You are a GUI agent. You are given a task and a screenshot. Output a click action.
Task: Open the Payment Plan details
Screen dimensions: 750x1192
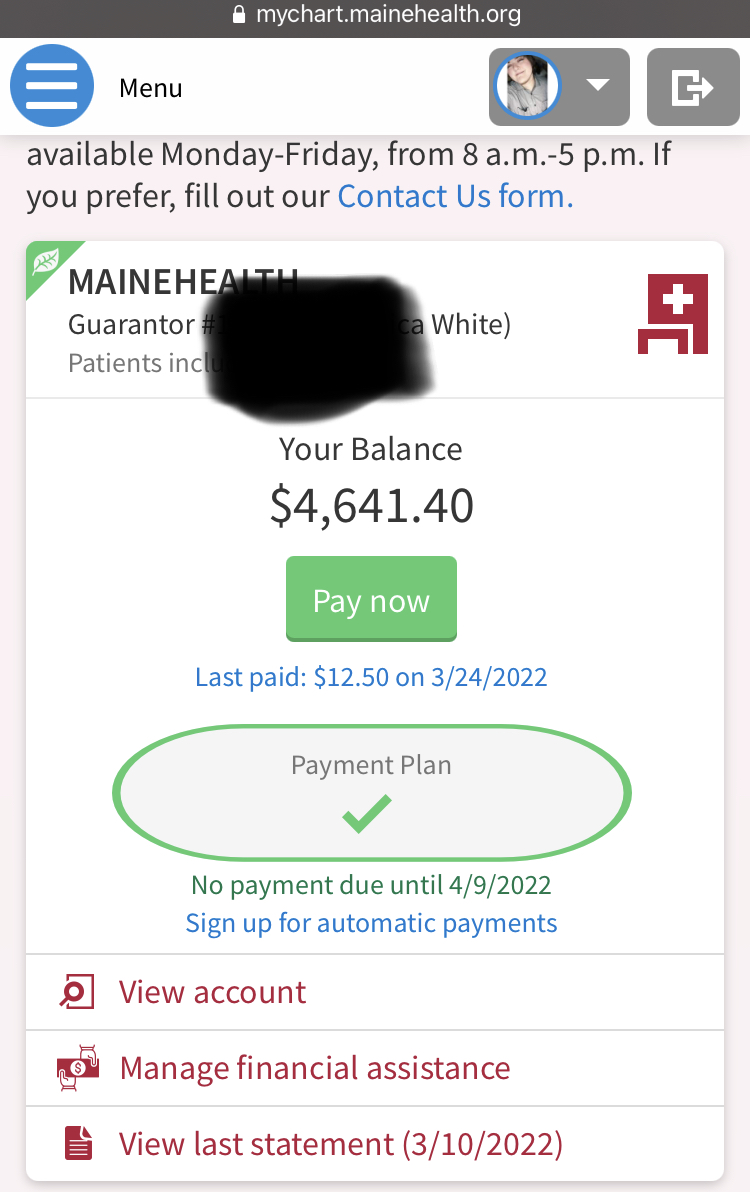pyautogui.click(x=371, y=791)
